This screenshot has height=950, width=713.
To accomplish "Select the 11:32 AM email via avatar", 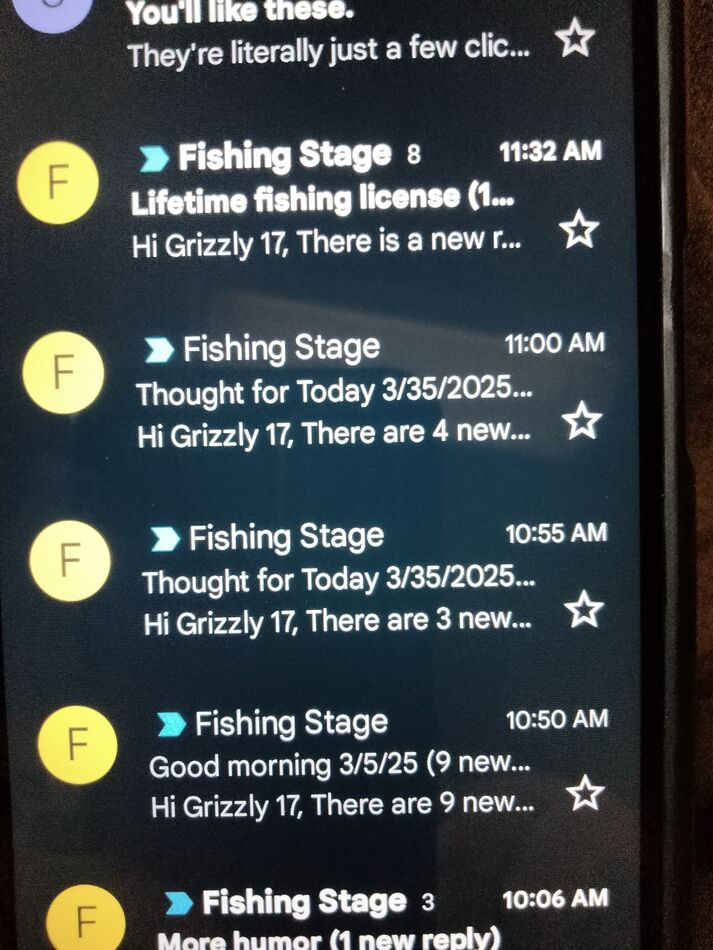I will [x=58, y=183].
